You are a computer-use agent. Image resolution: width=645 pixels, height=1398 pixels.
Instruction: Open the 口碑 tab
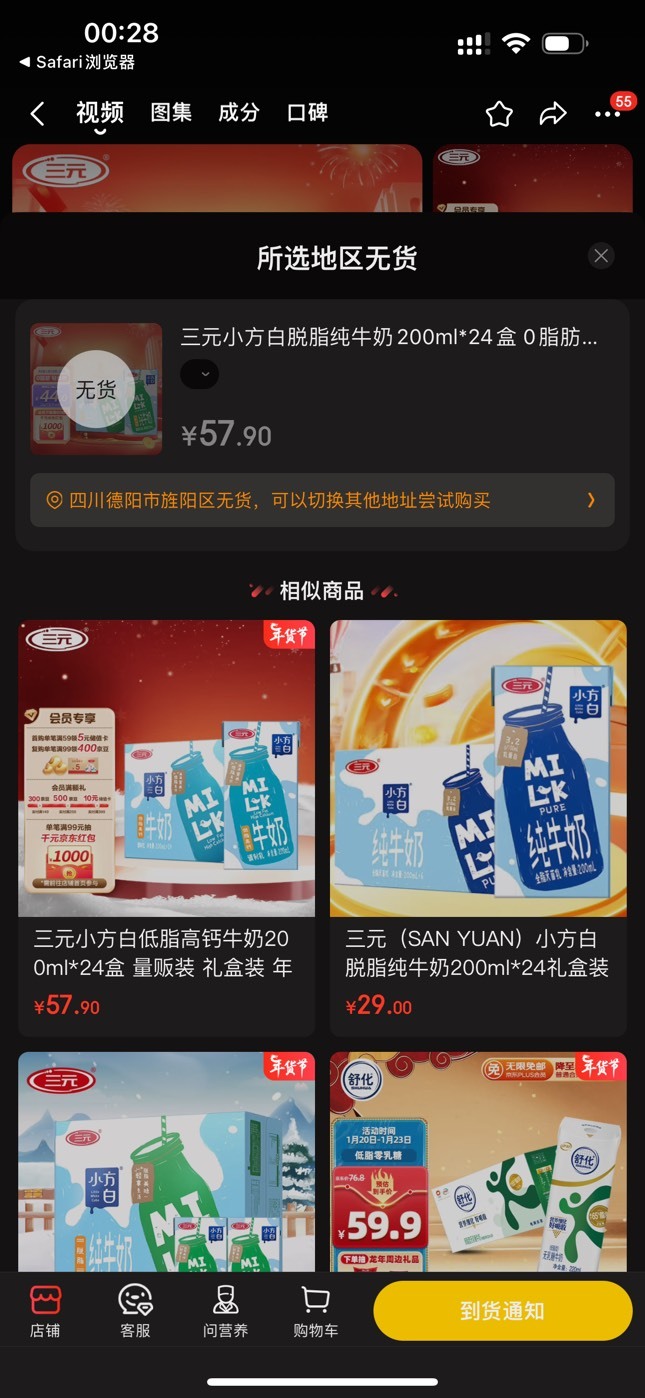coord(307,112)
